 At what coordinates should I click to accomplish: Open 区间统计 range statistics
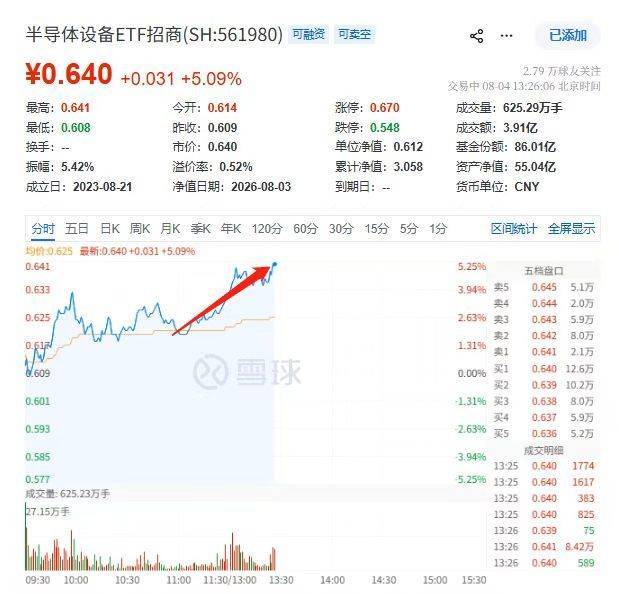514,229
